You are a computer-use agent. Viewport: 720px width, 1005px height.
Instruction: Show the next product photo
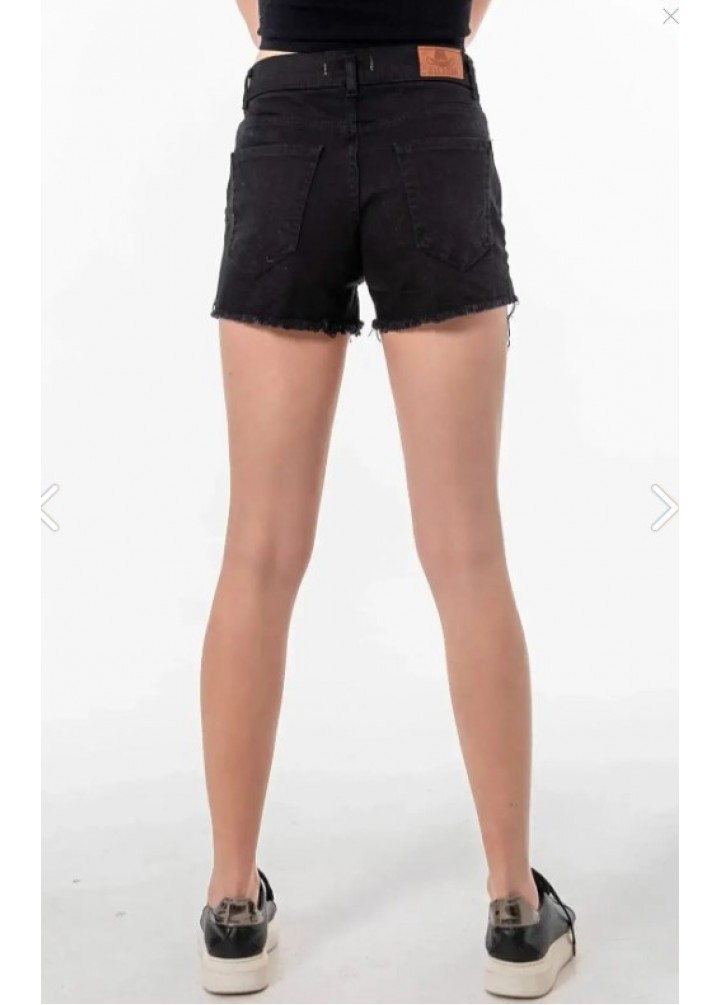[663, 507]
